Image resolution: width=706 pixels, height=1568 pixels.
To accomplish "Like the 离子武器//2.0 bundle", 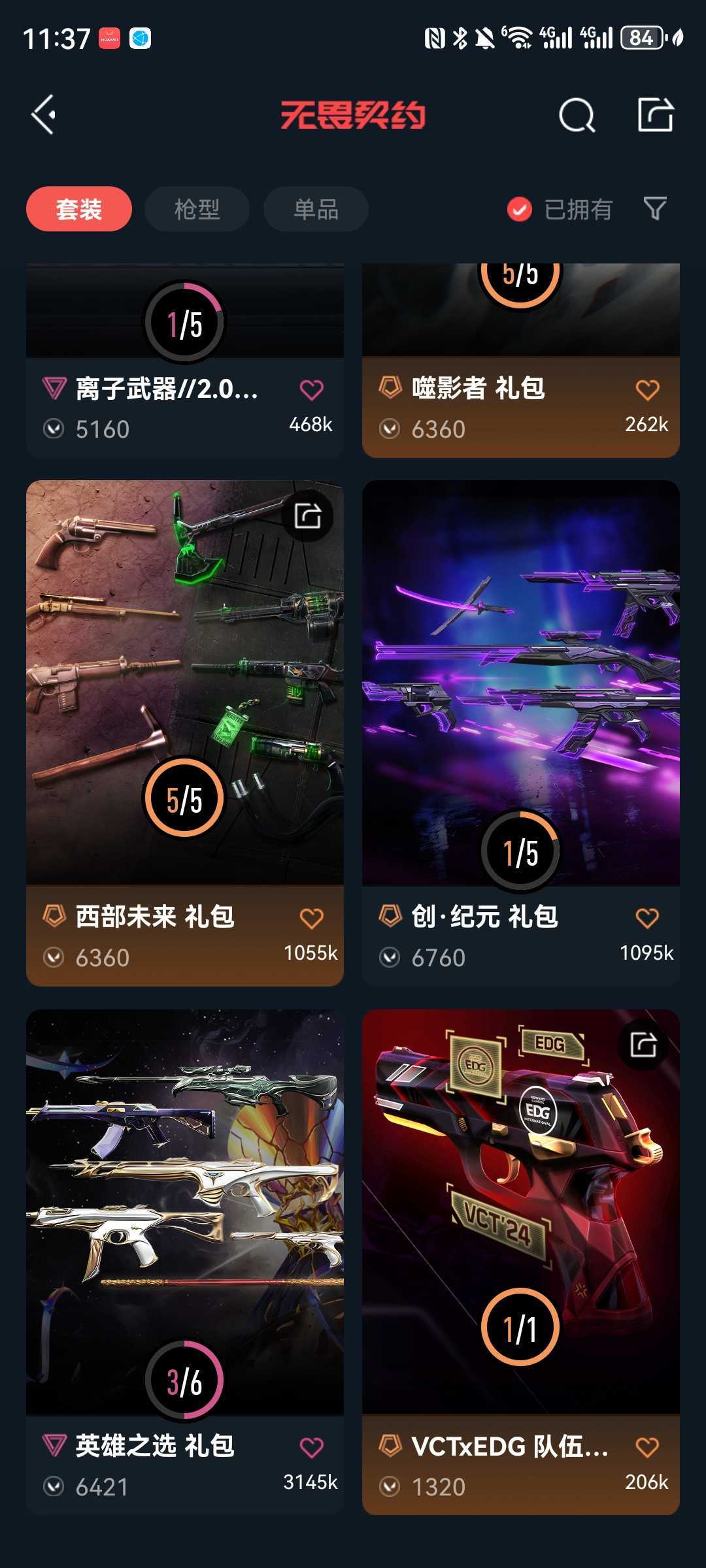I will point(312,390).
